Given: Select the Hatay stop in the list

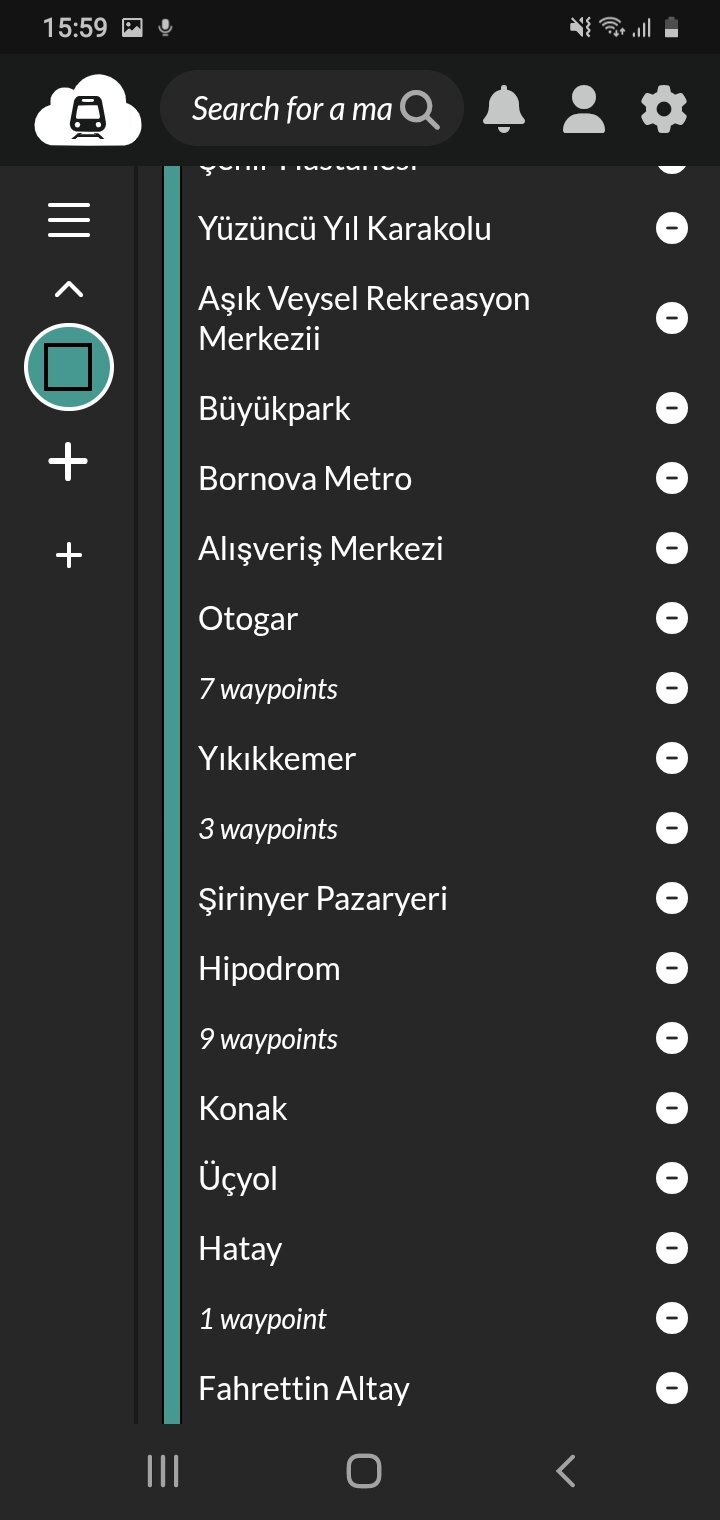Looking at the screenshot, I should (239, 1248).
